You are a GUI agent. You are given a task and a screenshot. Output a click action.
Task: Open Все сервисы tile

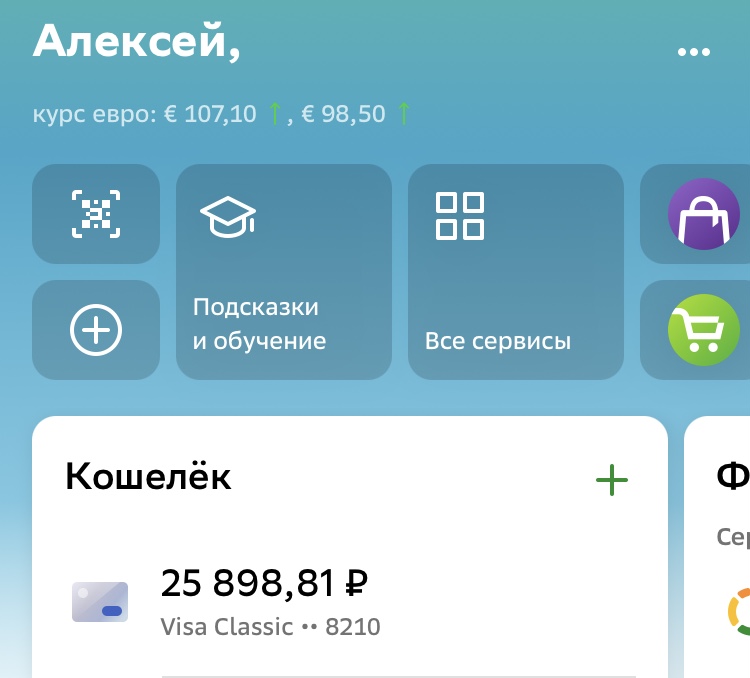tap(515, 272)
